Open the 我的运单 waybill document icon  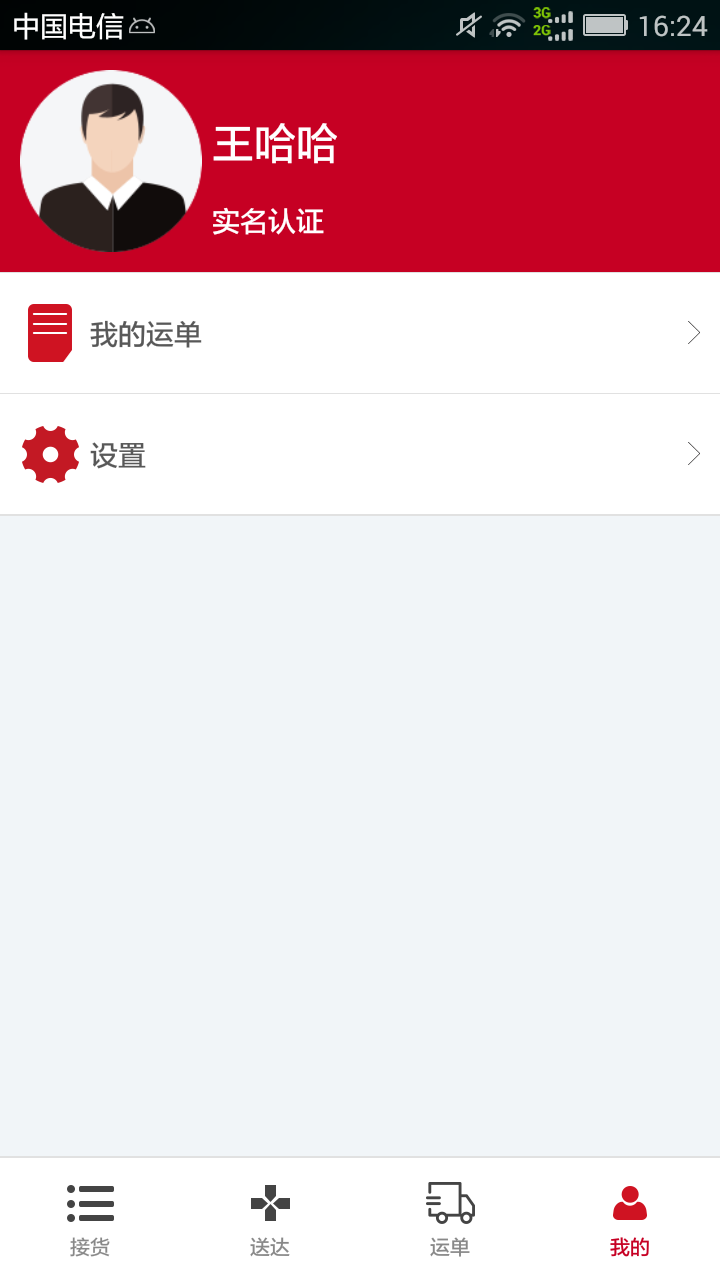[x=50, y=331]
